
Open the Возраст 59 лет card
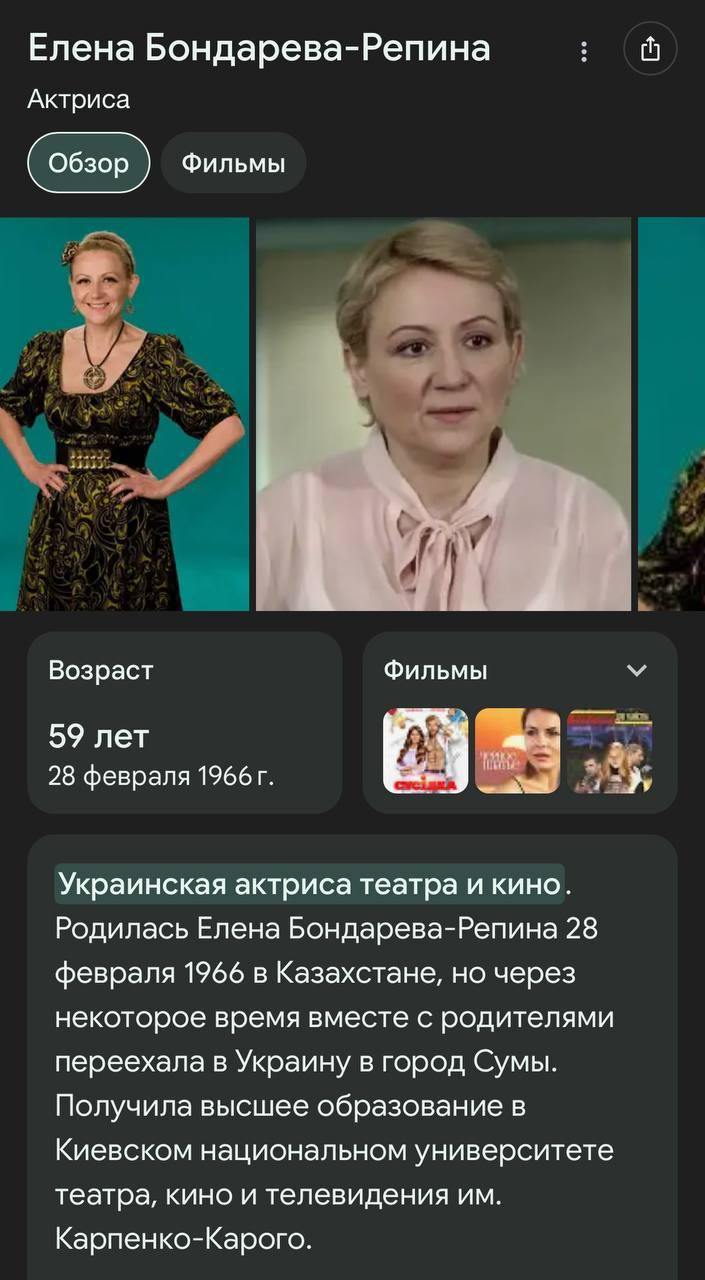tap(184, 722)
